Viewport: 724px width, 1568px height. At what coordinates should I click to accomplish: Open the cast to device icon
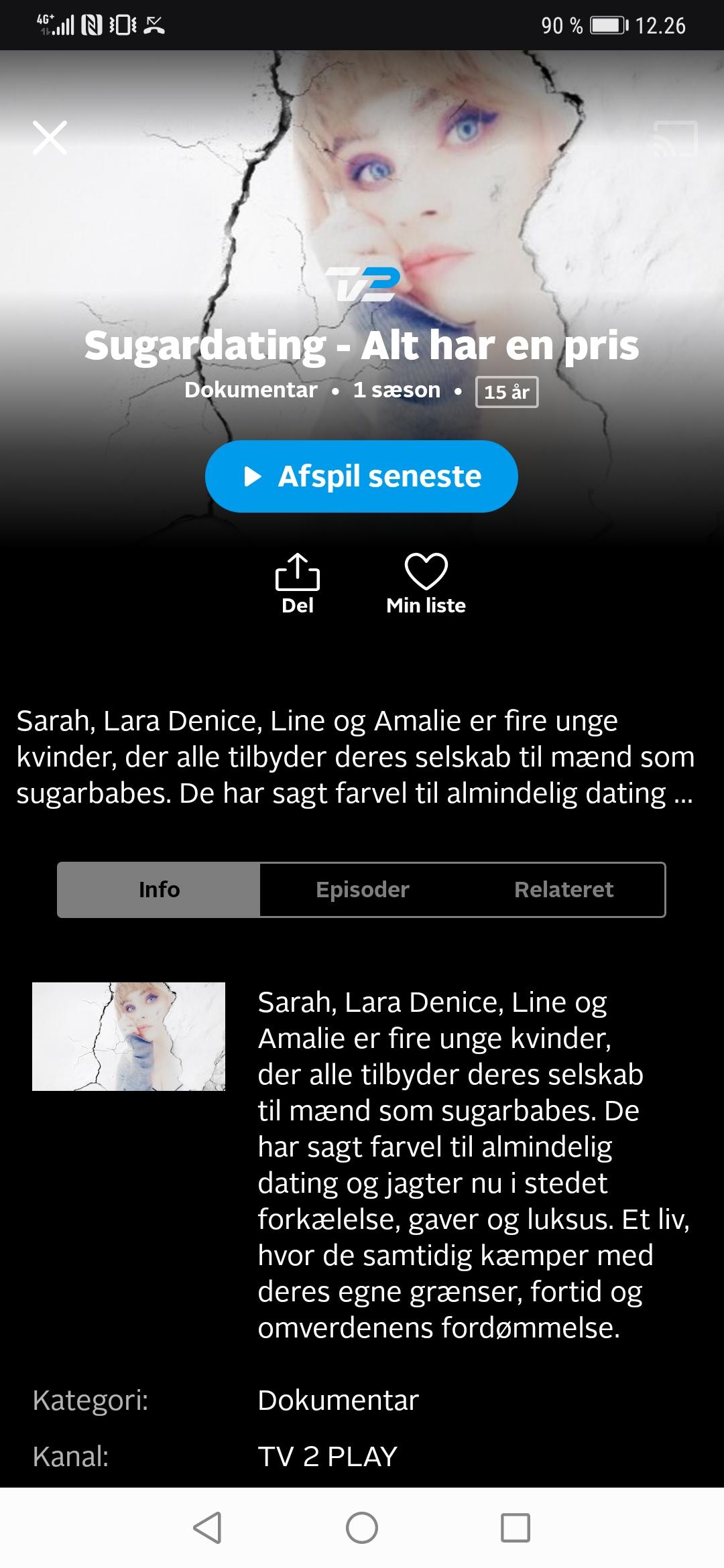point(675,138)
